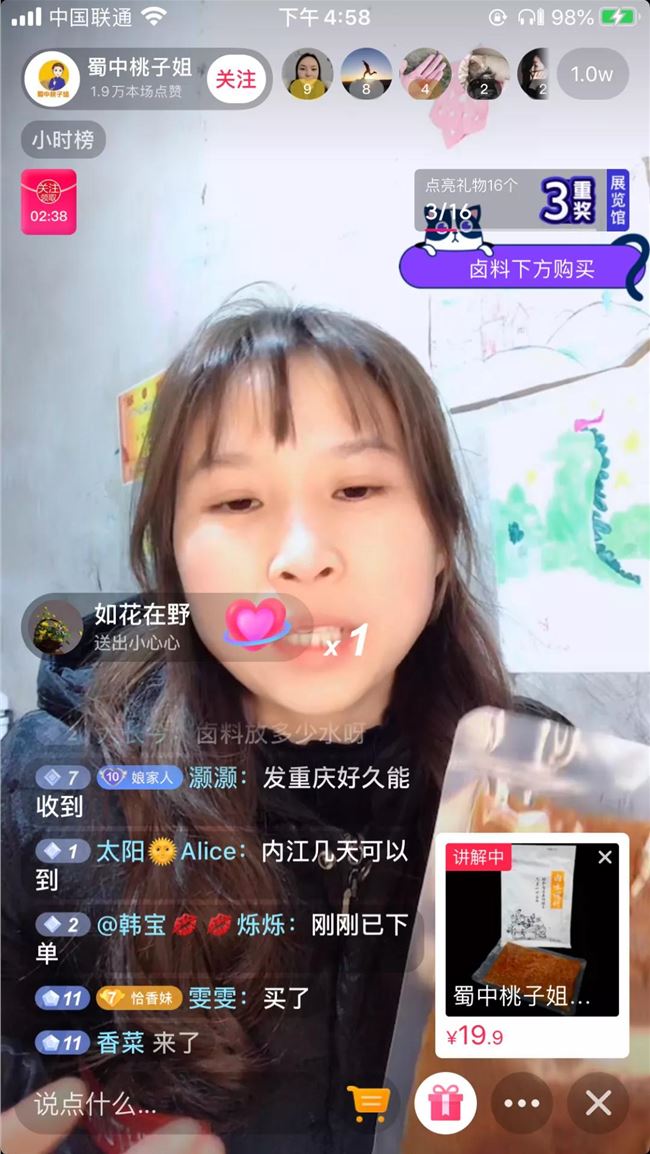The height and width of the screenshot is (1154, 650).
Task: Send a gift with the gift icon
Action: 445,1103
